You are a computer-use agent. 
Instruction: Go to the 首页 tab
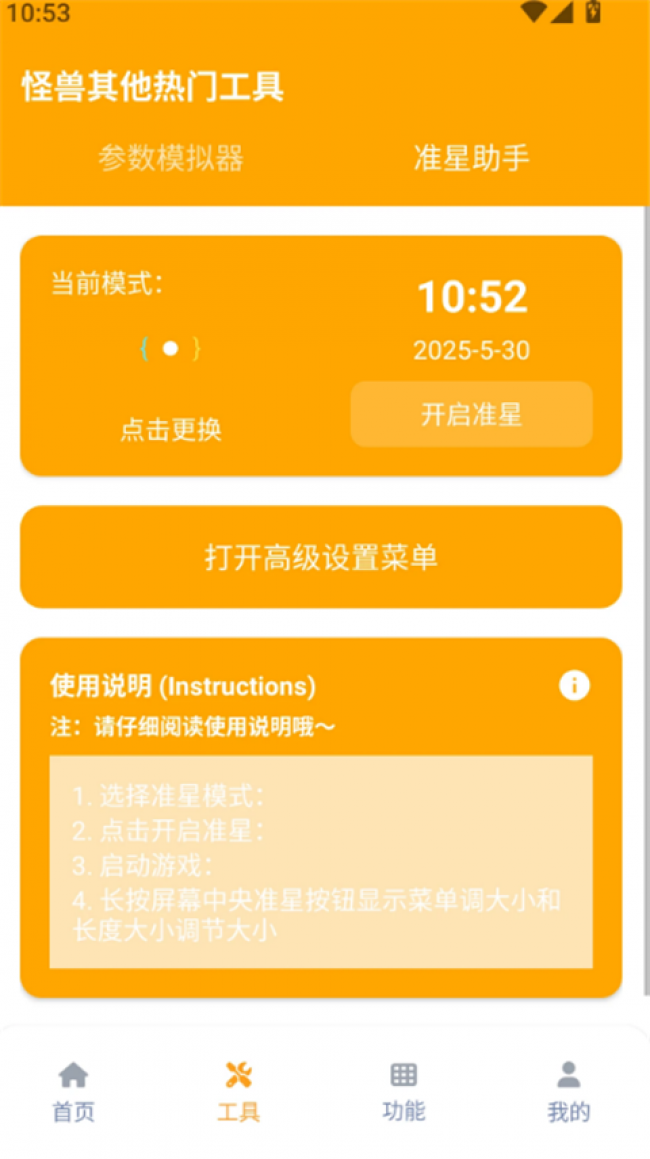73,1091
